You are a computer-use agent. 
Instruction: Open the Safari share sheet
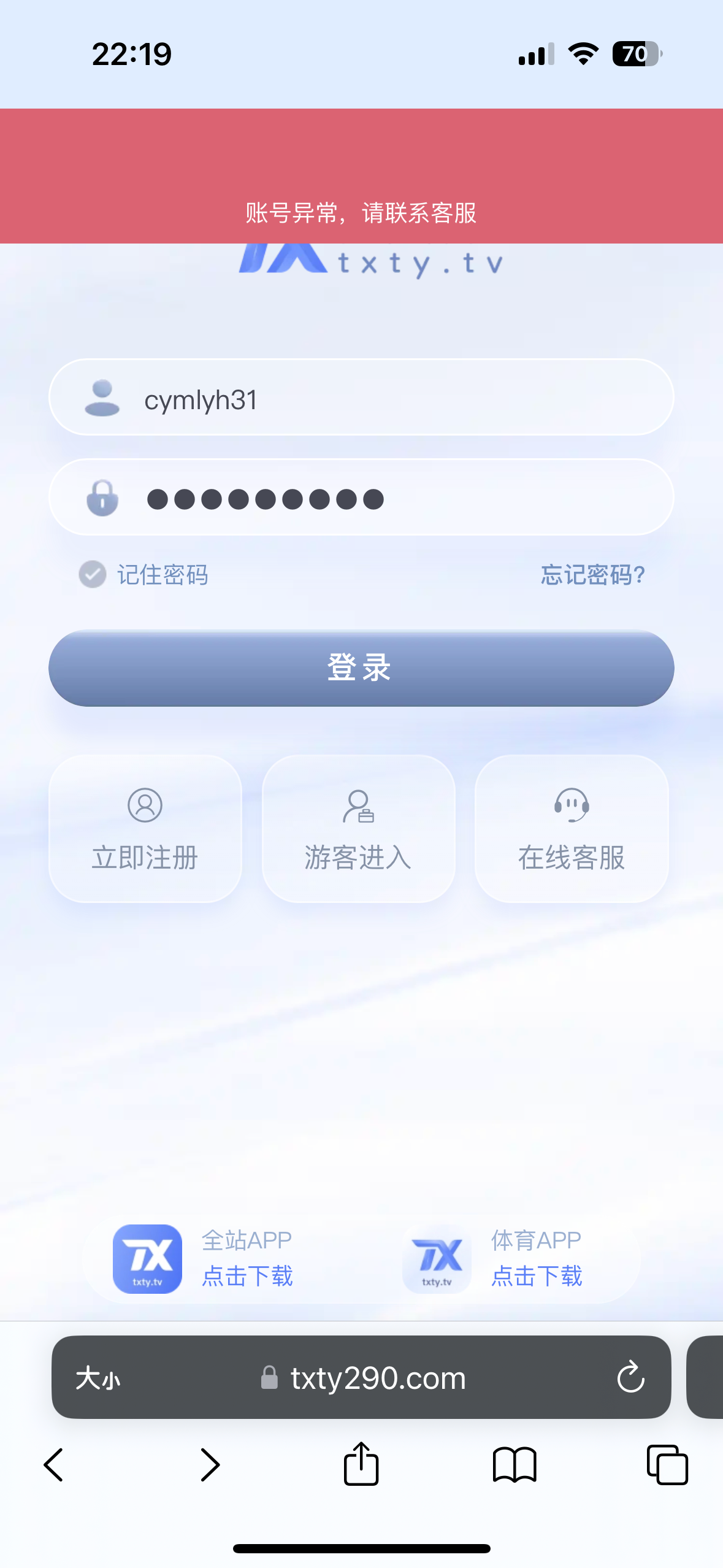(x=361, y=1463)
